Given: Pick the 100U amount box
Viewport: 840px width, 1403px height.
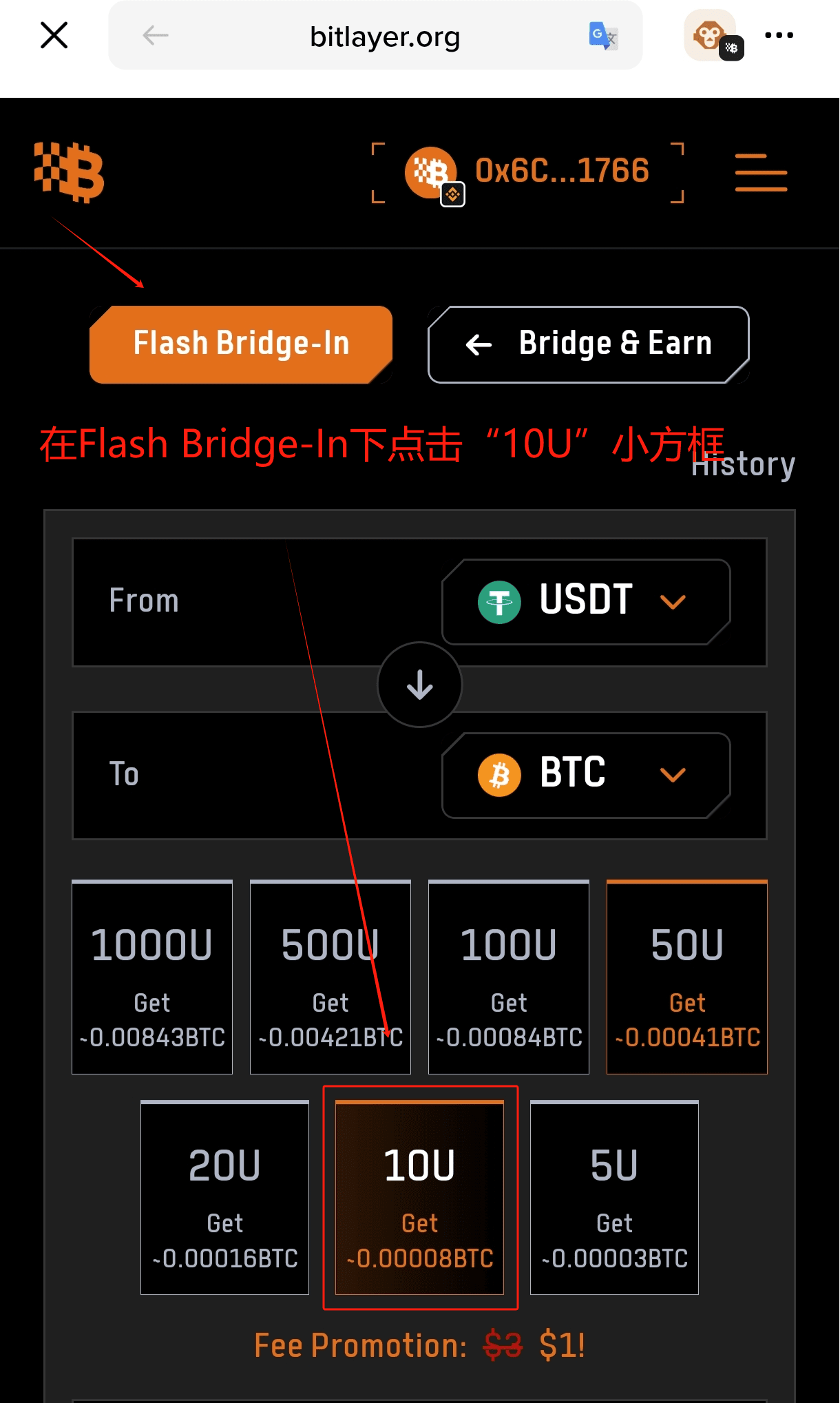Looking at the screenshot, I should [x=509, y=977].
